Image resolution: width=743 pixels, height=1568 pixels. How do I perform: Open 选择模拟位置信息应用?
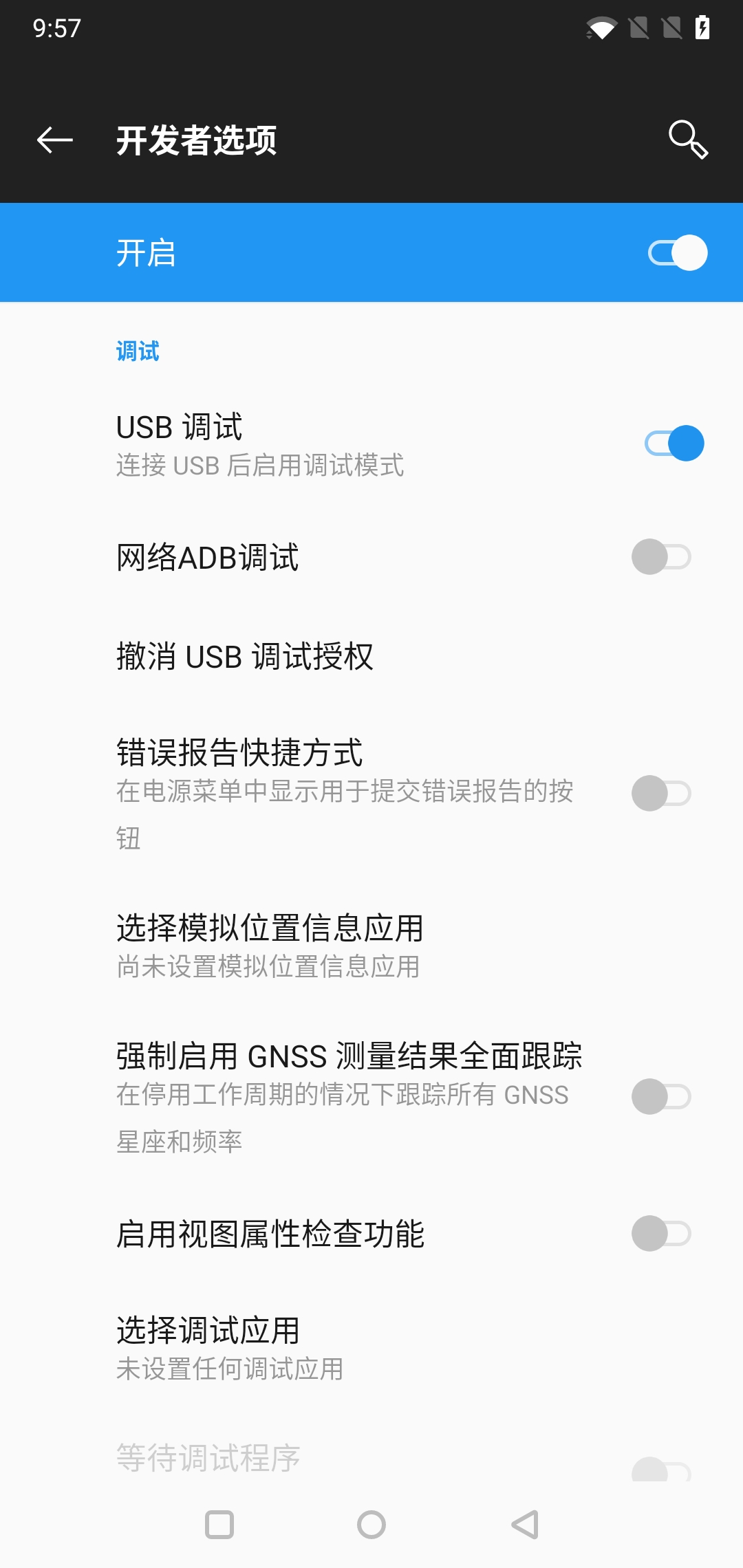(x=270, y=946)
